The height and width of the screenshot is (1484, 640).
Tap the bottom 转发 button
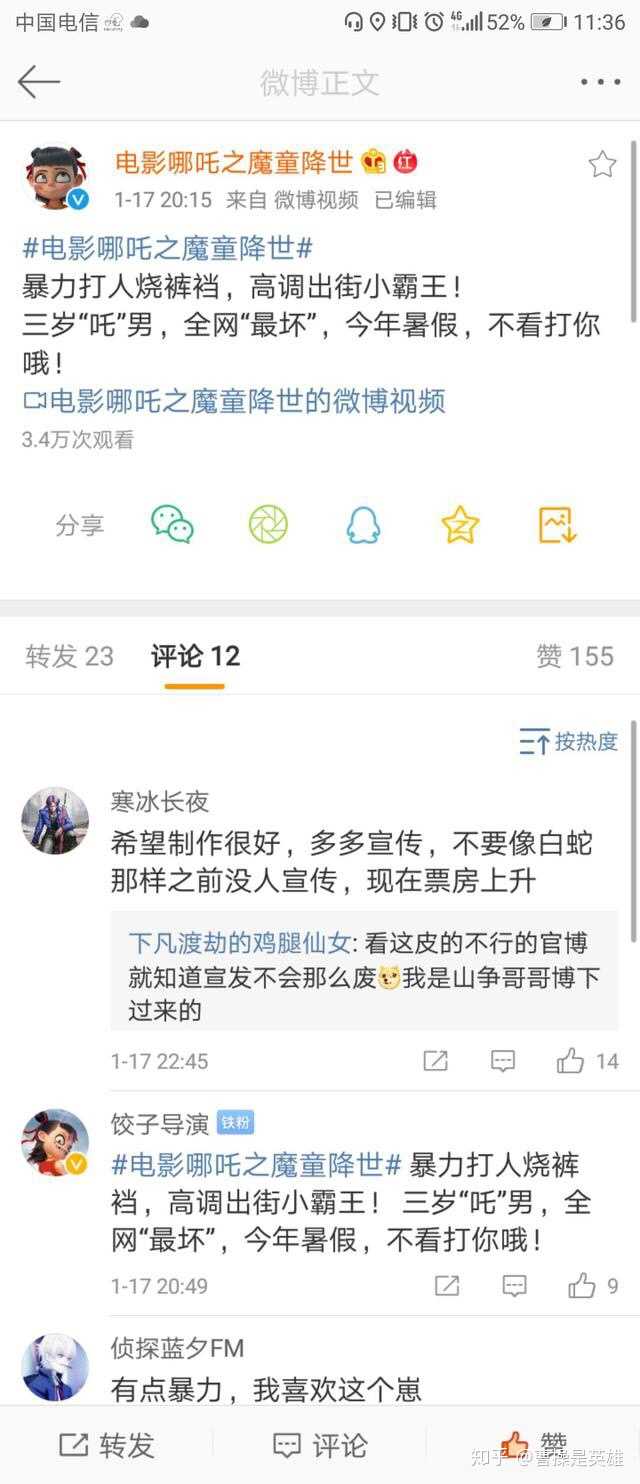[x=107, y=1445]
